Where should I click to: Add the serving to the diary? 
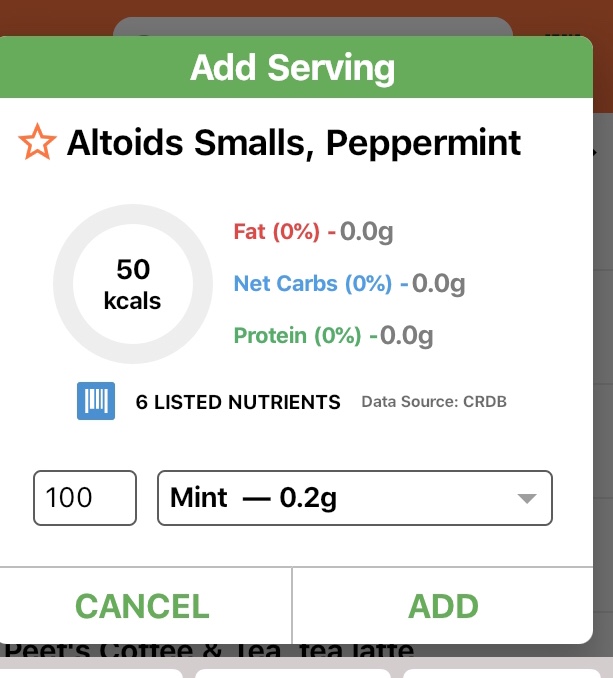coord(443,606)
